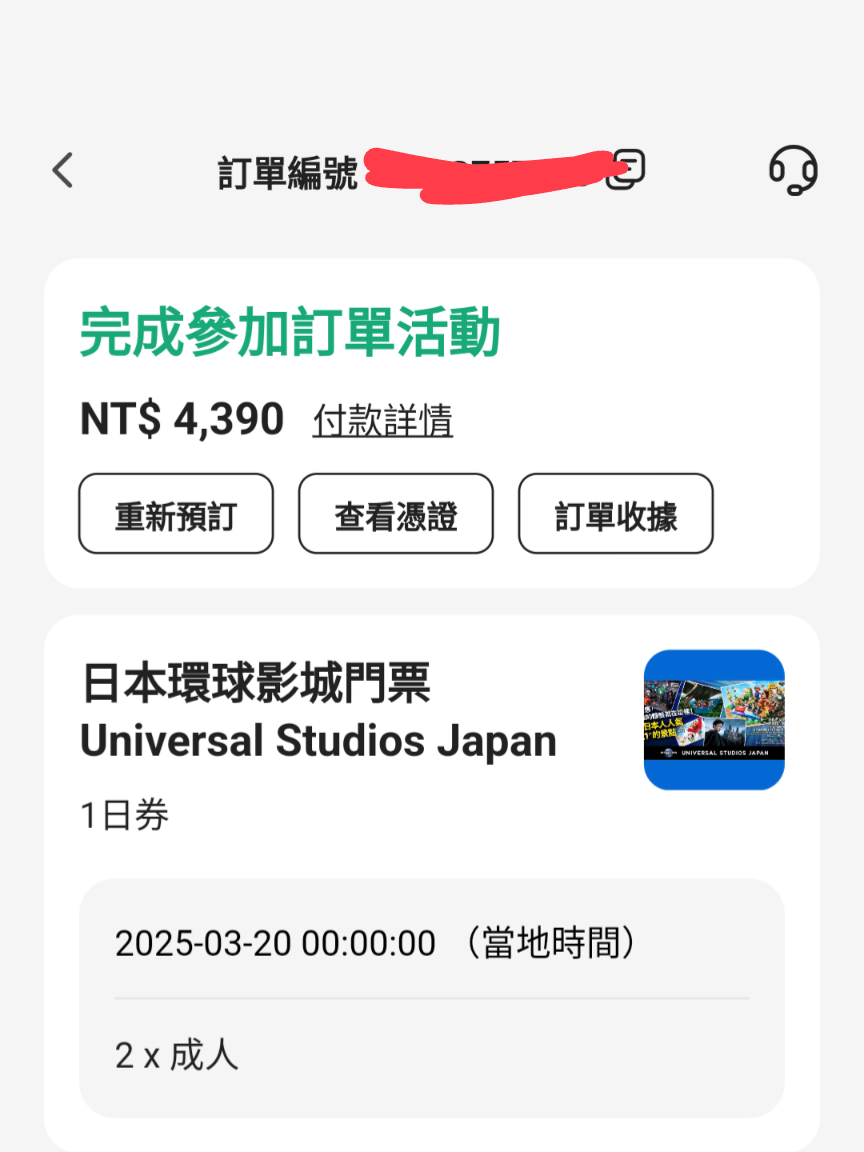The image size is (864, 1152).
Task: Go back using the top-left arrow
Action: pyautogui.click(x=63, y=170)
